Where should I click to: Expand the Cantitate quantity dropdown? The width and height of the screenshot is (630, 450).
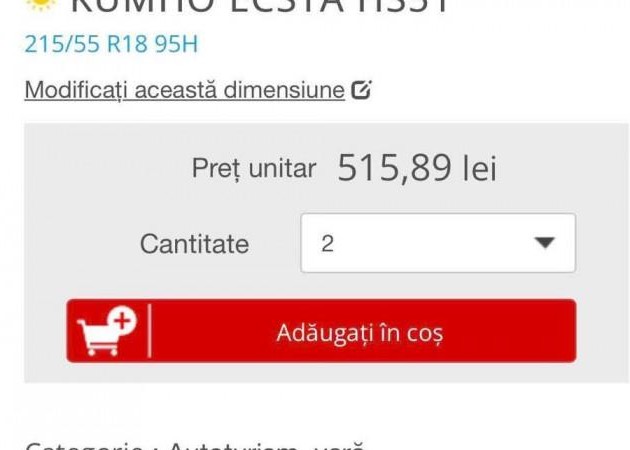[438, 243]
